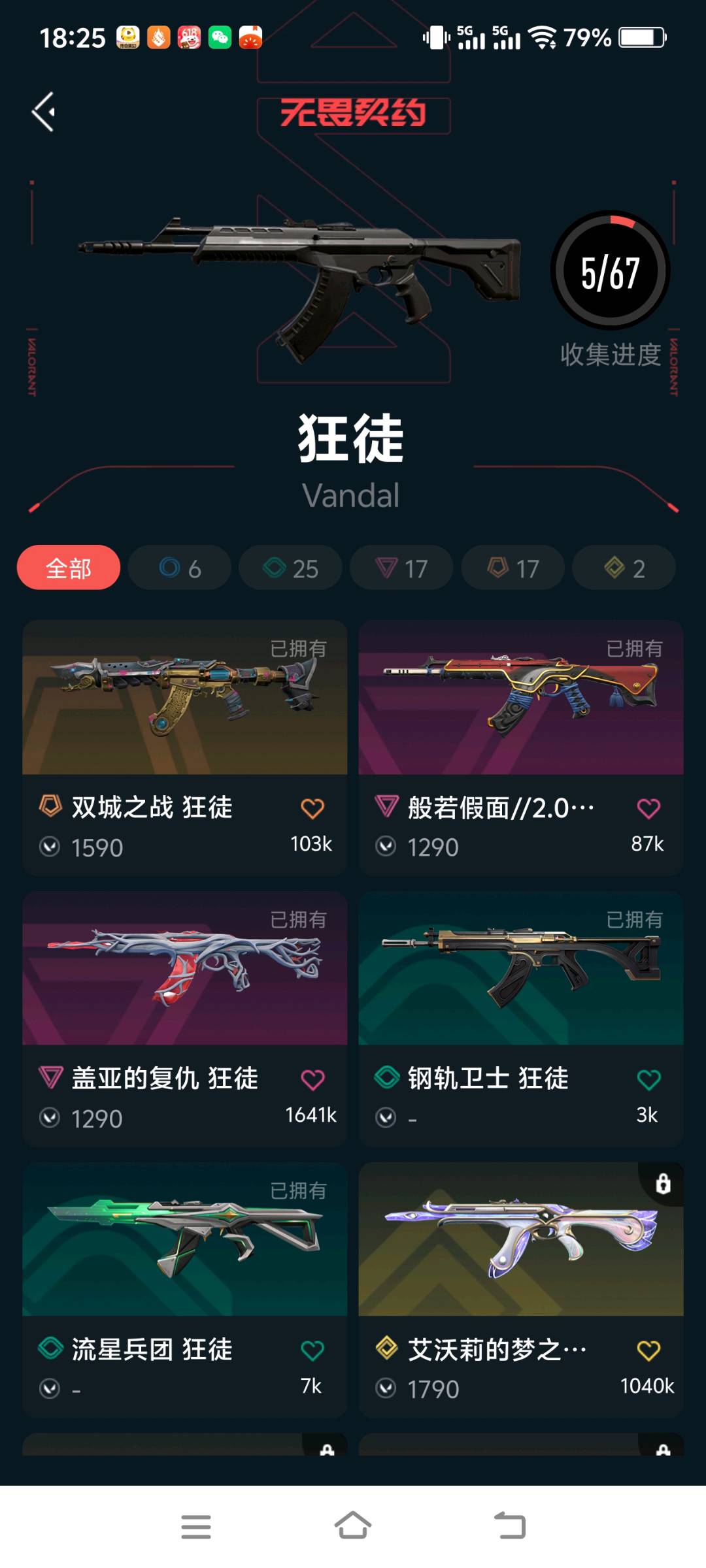Like the 流星兵团 狂徒 skin

(312, 1350)
